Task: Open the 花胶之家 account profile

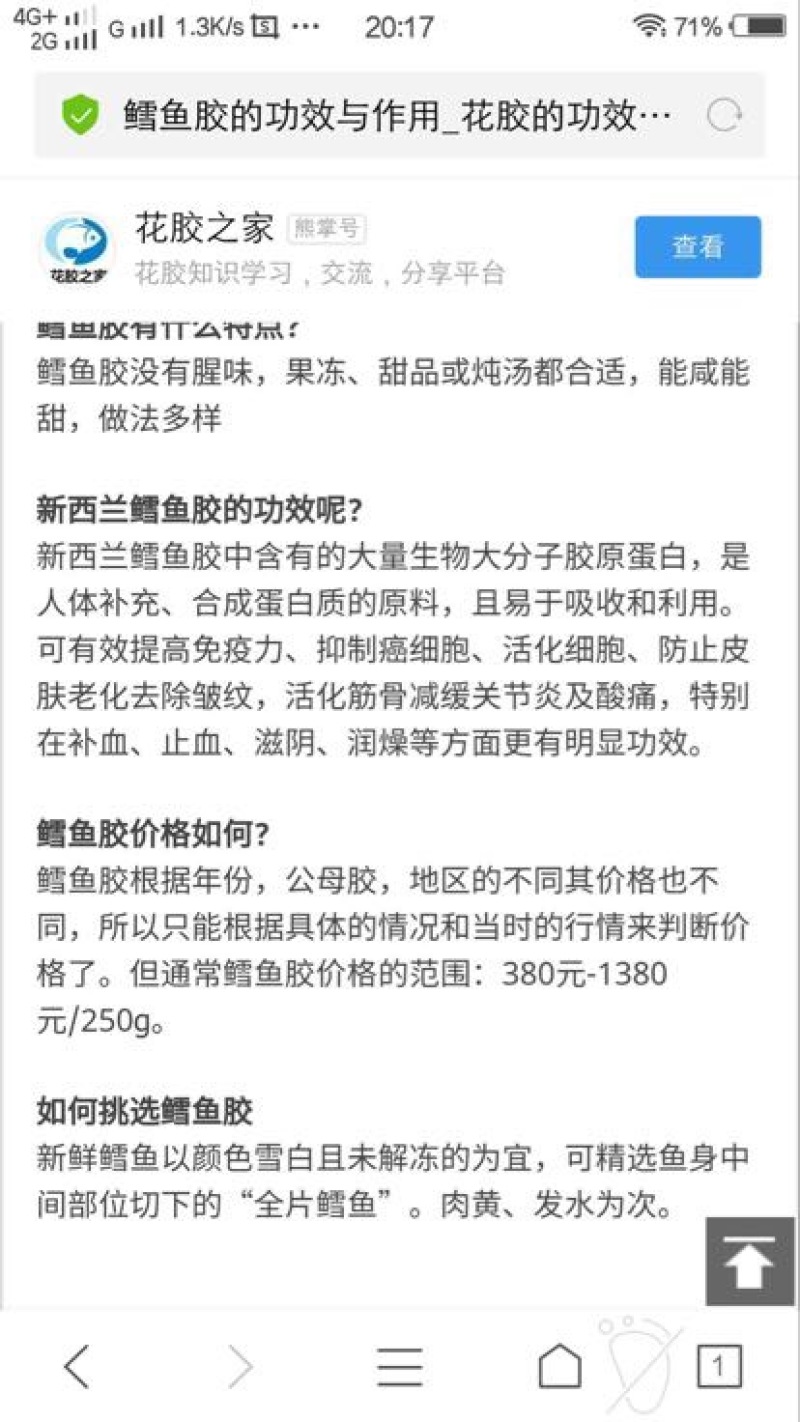Action: pos(205,230)
